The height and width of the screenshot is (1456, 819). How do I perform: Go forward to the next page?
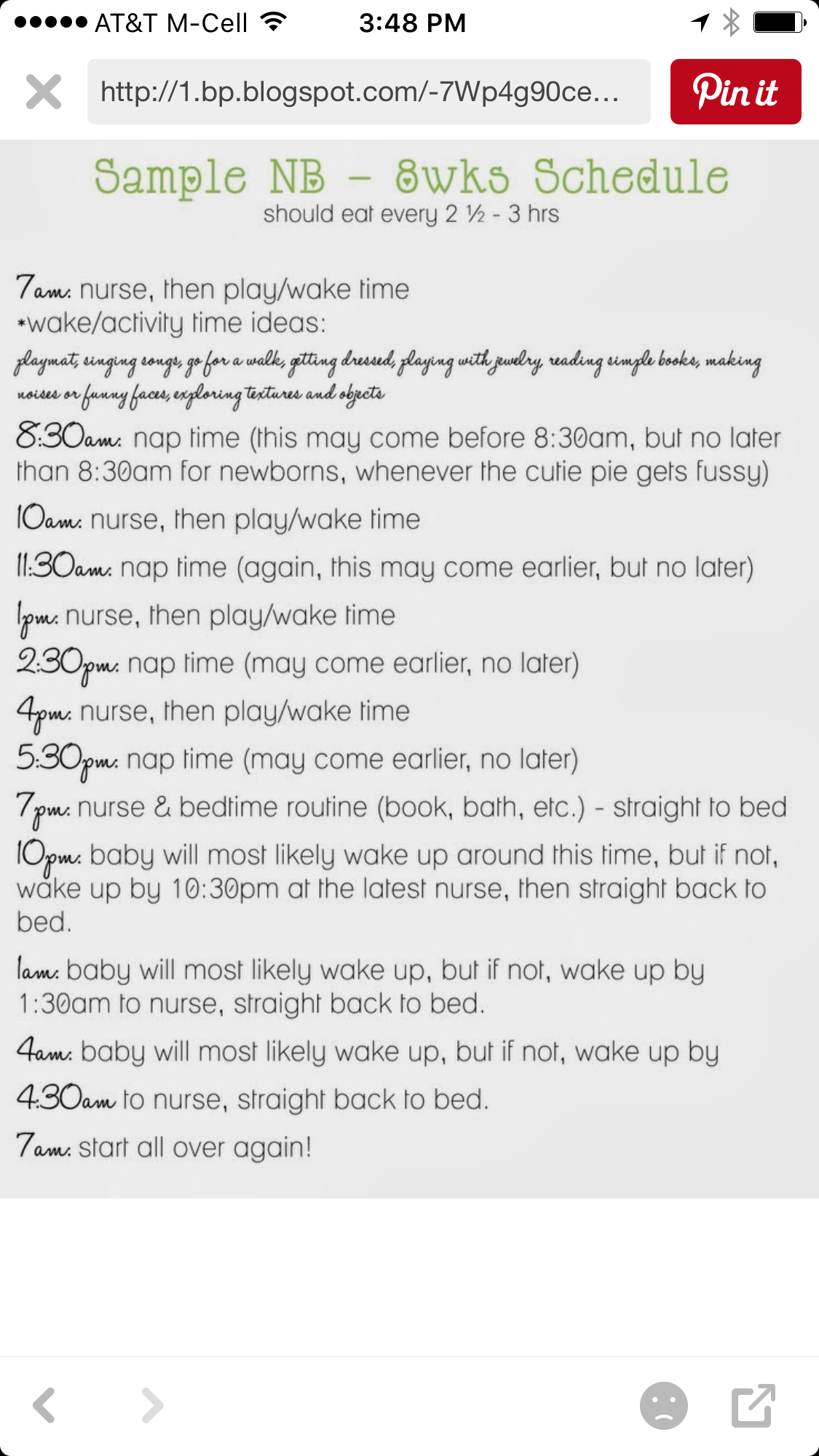click(151, 1405)
